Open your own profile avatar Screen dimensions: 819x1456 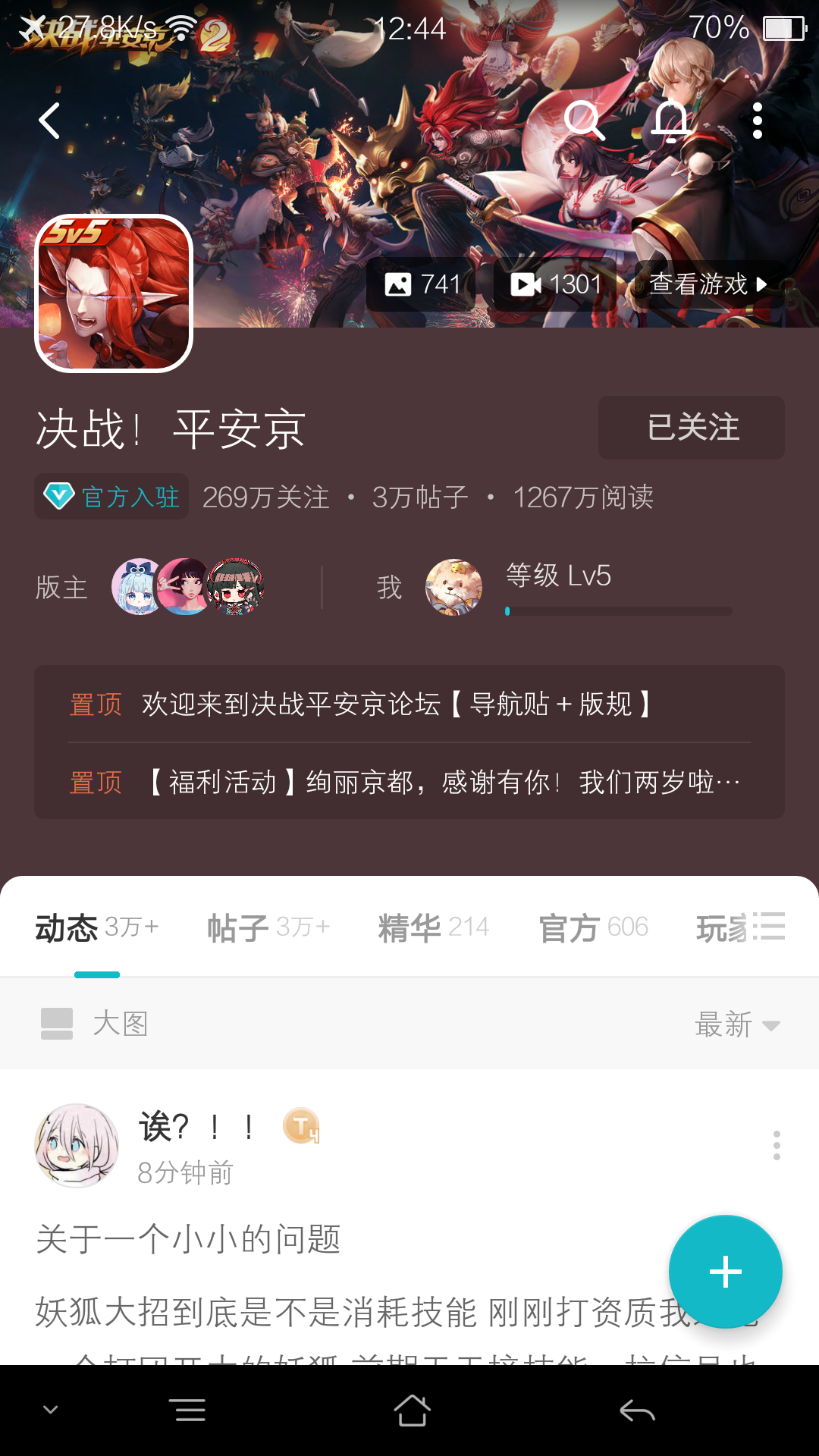(453, 588)
